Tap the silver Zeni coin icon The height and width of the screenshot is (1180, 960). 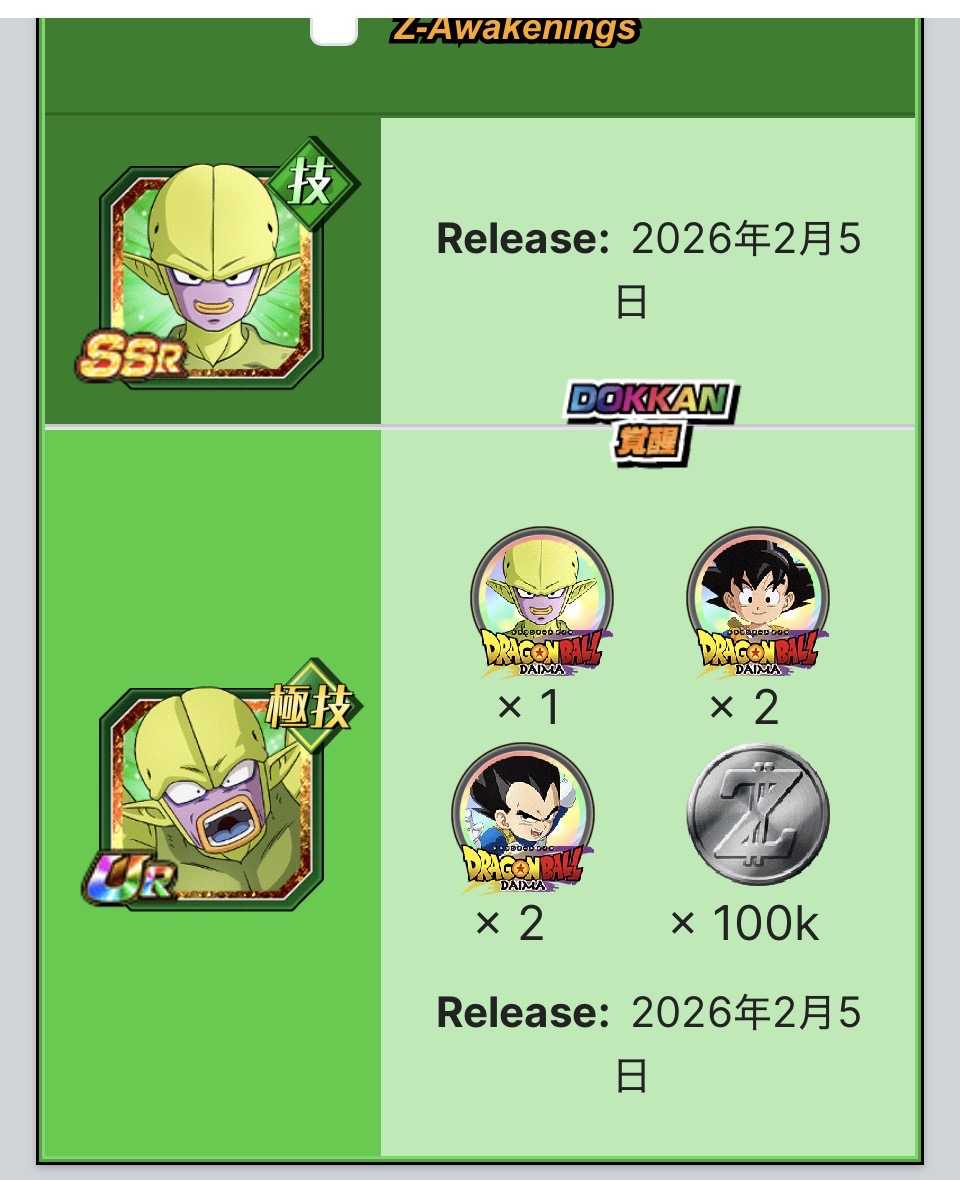(x=757, y=815)
